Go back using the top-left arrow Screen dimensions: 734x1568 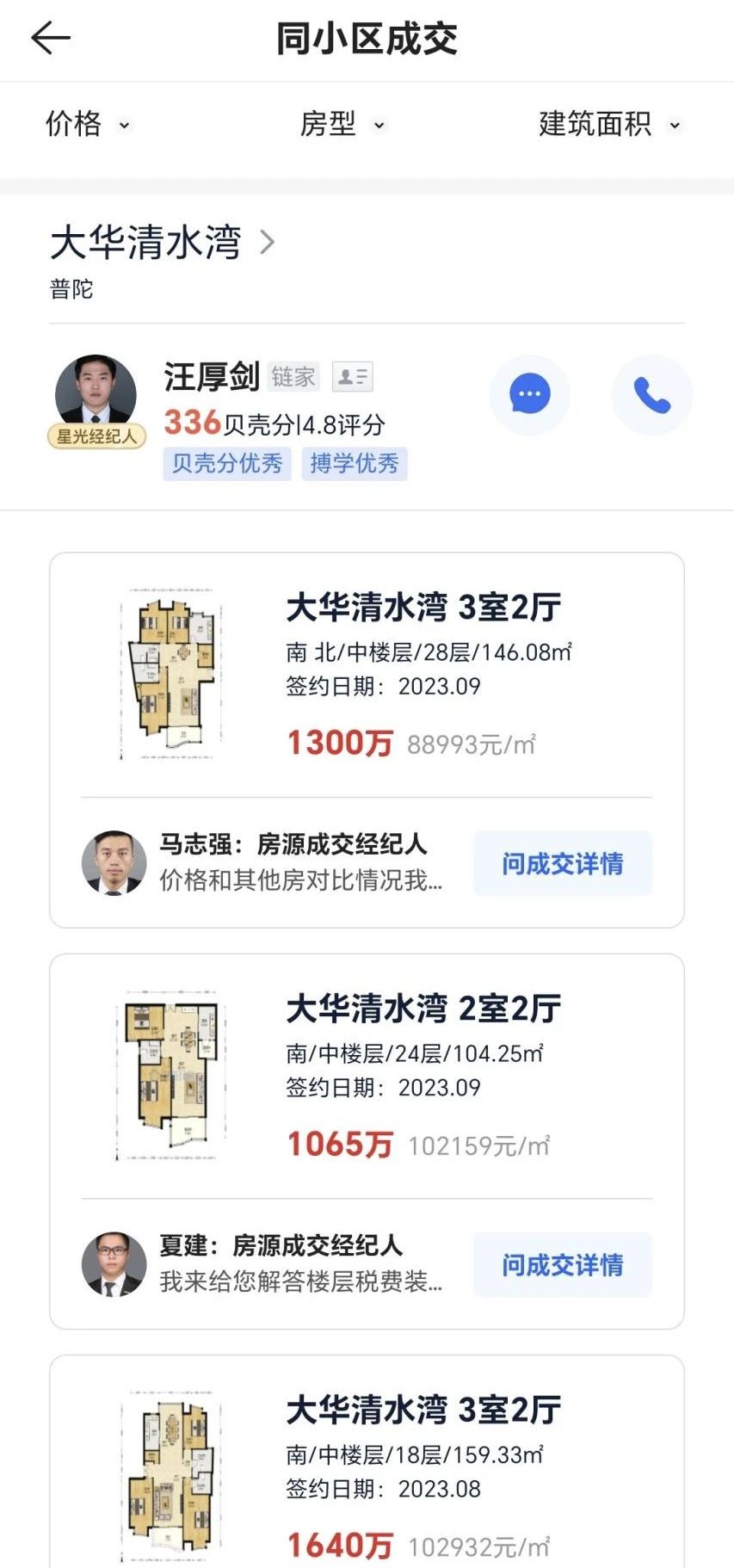click(50, 39)
